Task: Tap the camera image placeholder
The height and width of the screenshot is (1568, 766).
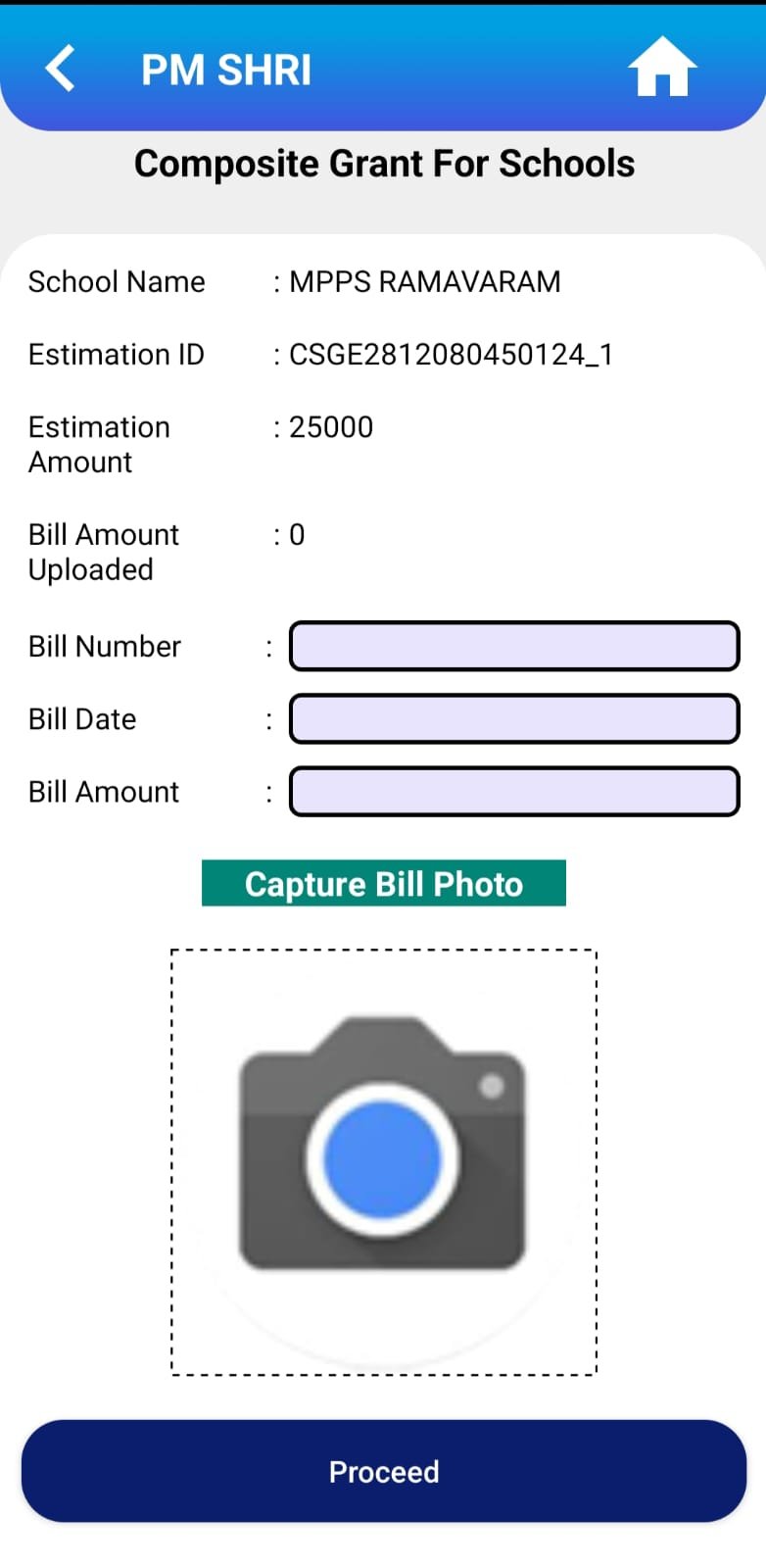Action: pyautogui.click(x=384, y=1162)
